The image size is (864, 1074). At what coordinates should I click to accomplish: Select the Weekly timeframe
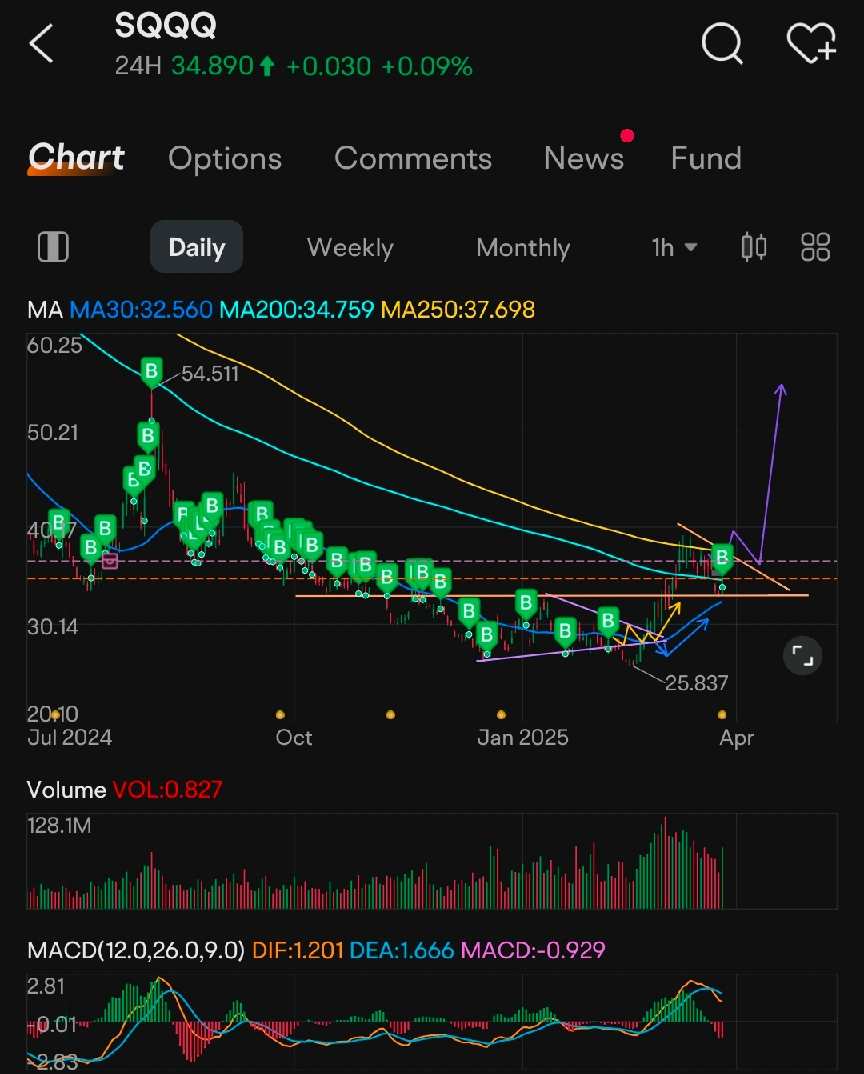coord(350,248)
